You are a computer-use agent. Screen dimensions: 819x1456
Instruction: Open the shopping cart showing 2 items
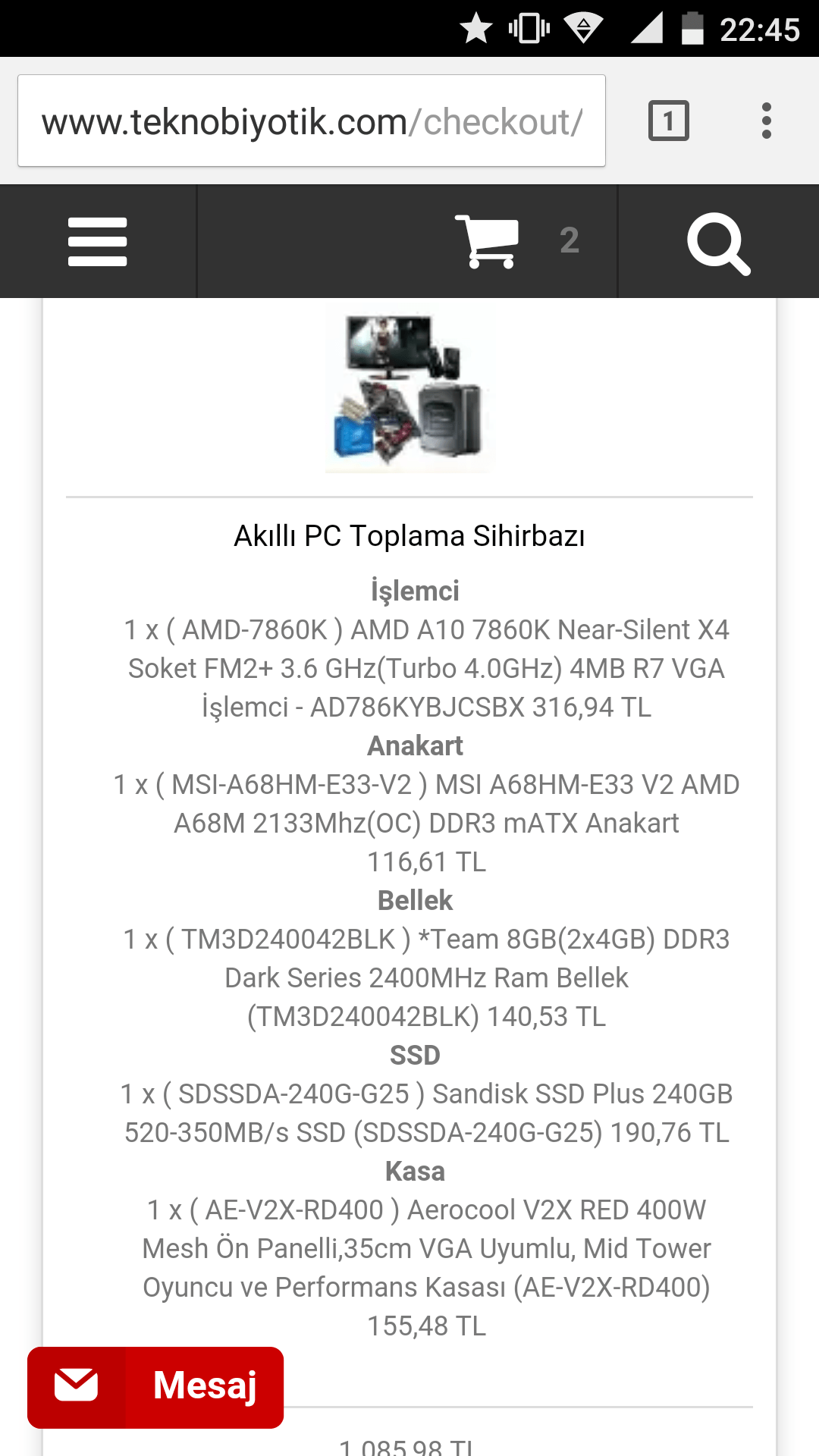500,241
